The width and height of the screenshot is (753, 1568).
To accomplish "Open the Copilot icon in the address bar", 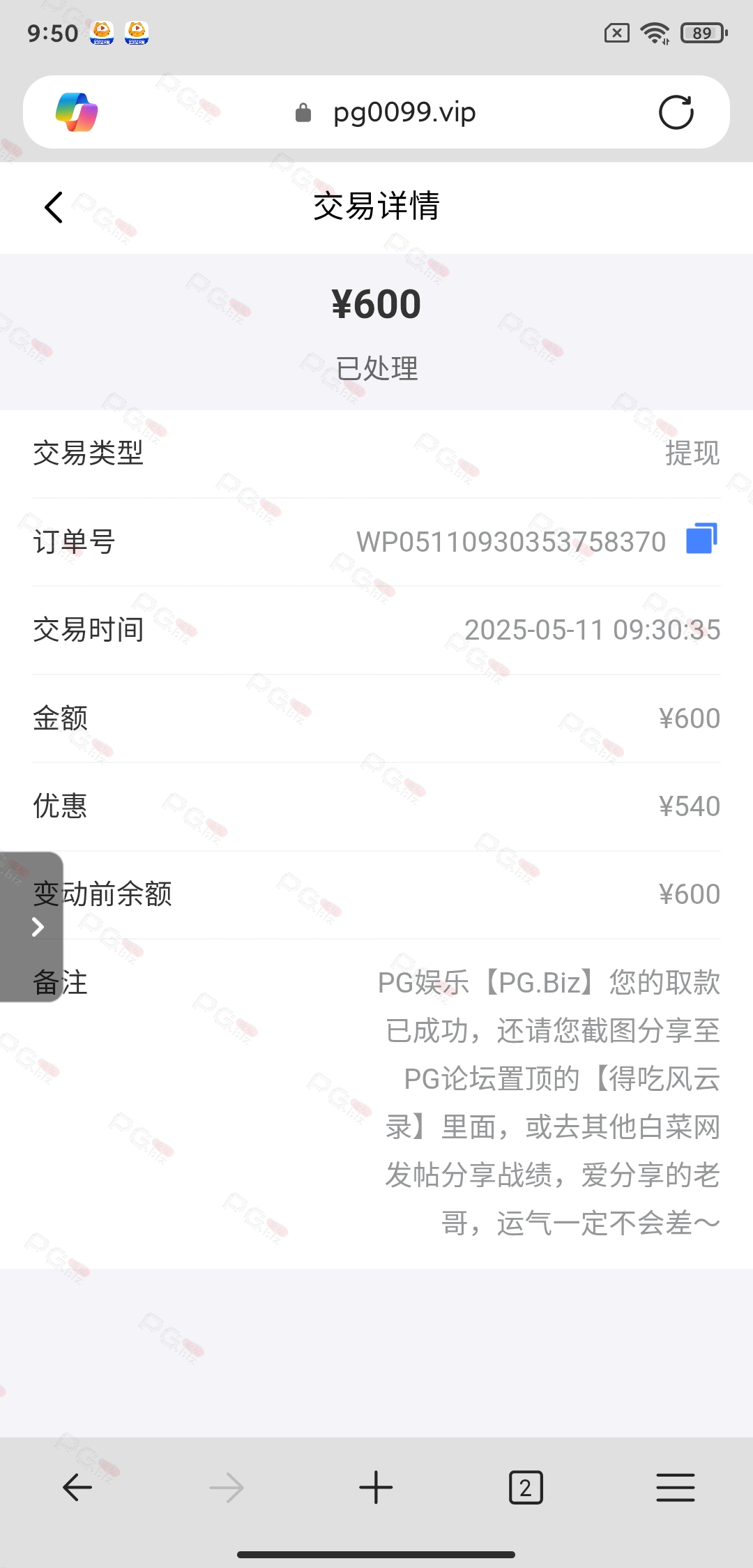I will click(77, 112).
